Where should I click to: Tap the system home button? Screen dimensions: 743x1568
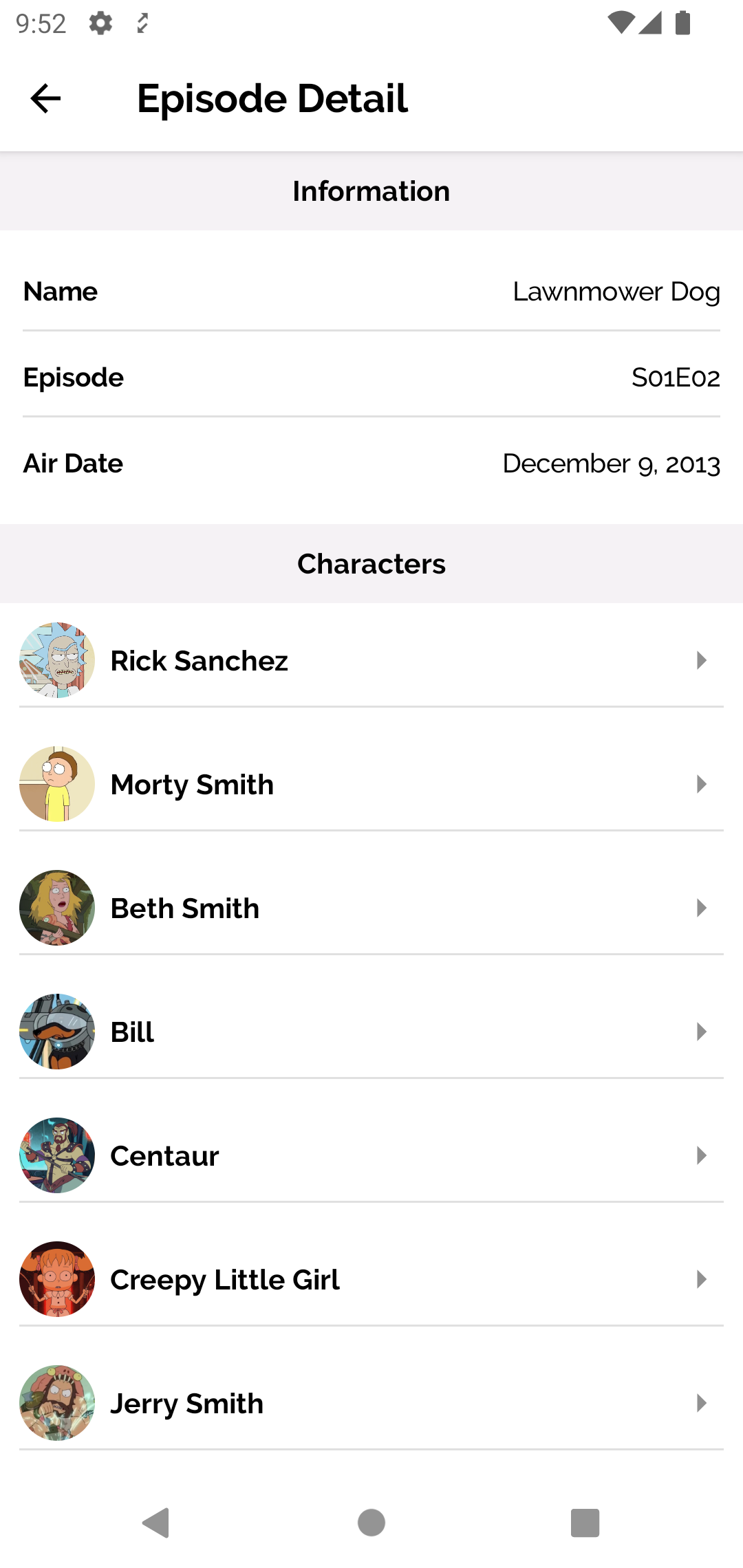371,1523
